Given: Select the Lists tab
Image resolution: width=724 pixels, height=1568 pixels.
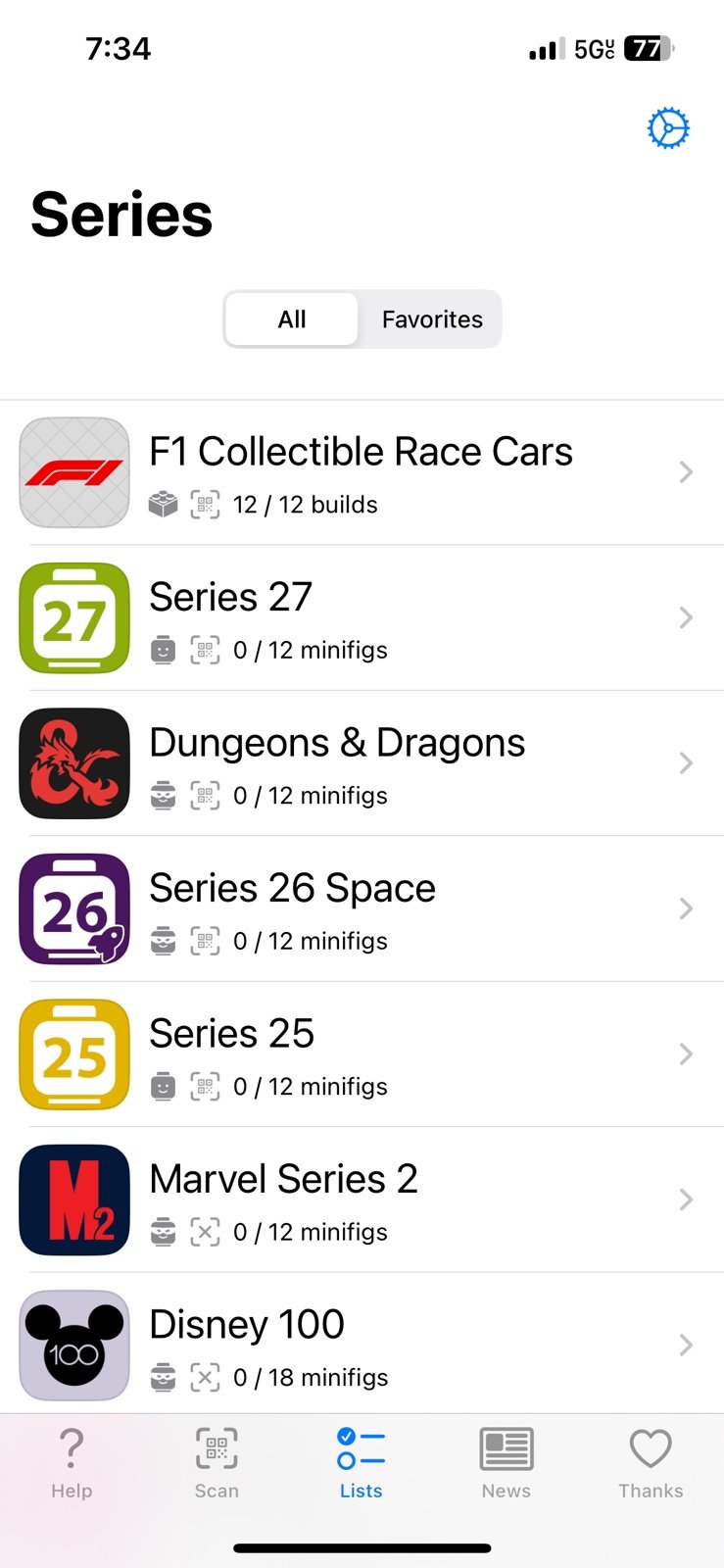Looking at the screenshot, I should [361, 1463].
